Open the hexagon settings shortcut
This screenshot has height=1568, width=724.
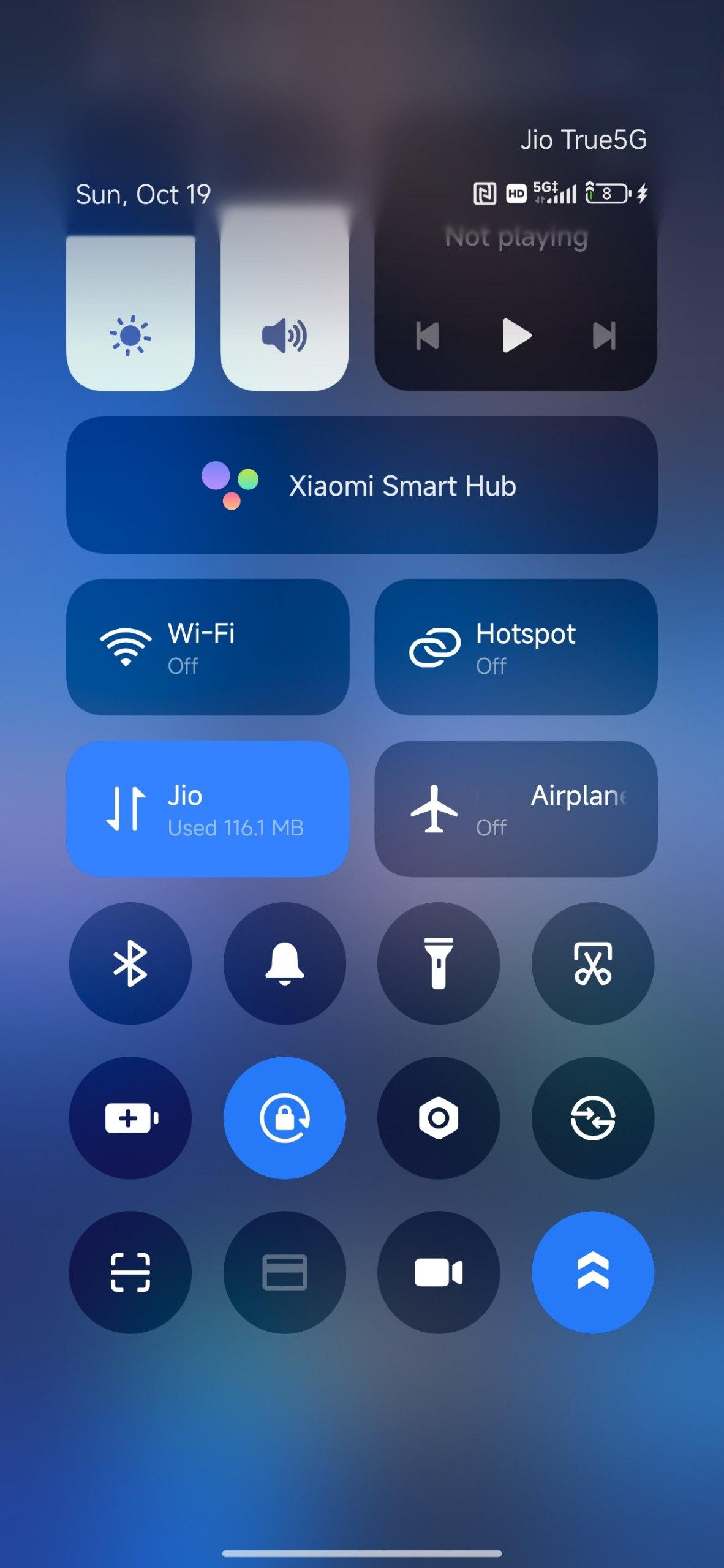coord(439,1118)
